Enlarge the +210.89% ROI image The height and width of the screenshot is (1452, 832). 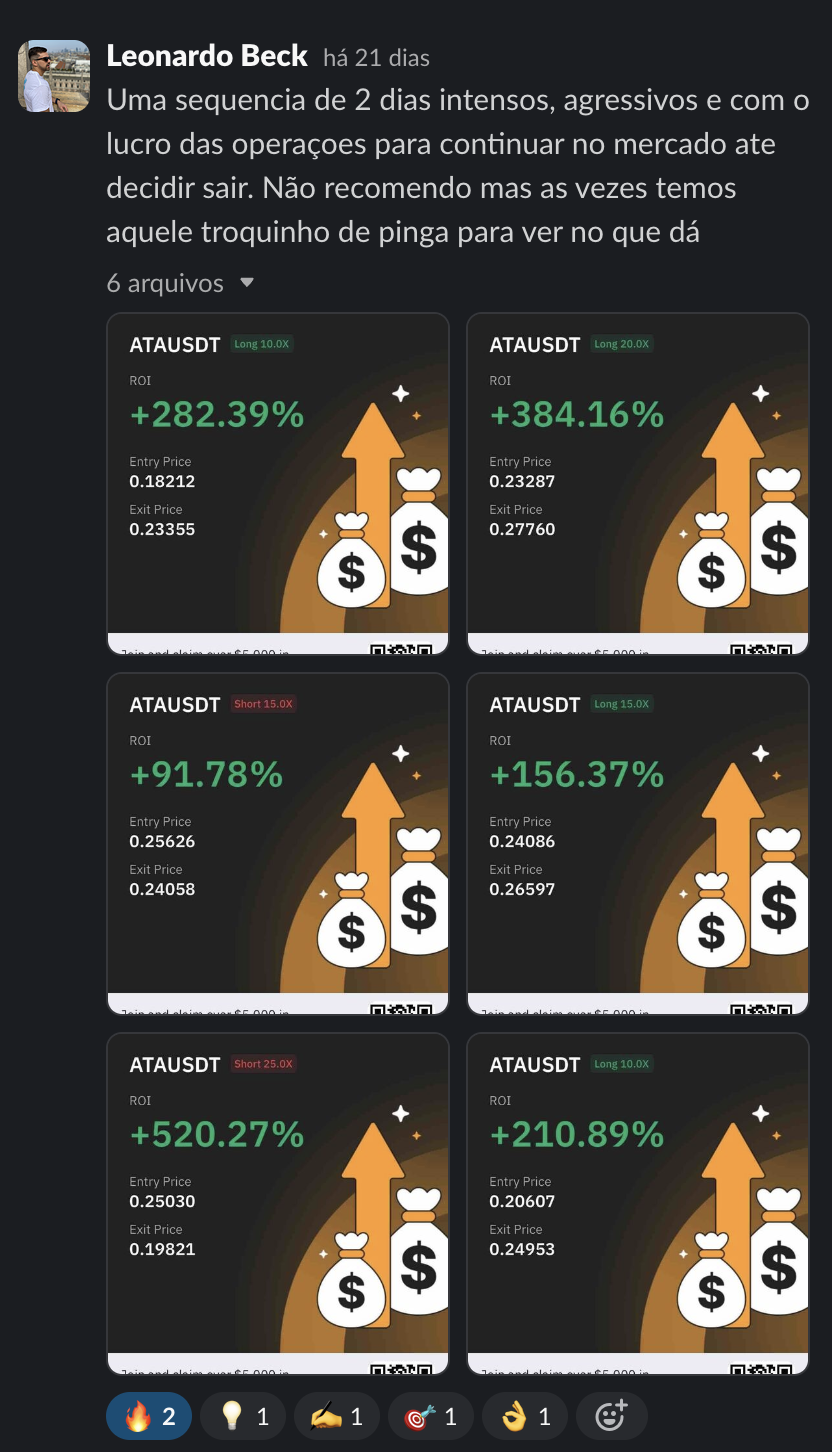click(x=638, y=1204)
